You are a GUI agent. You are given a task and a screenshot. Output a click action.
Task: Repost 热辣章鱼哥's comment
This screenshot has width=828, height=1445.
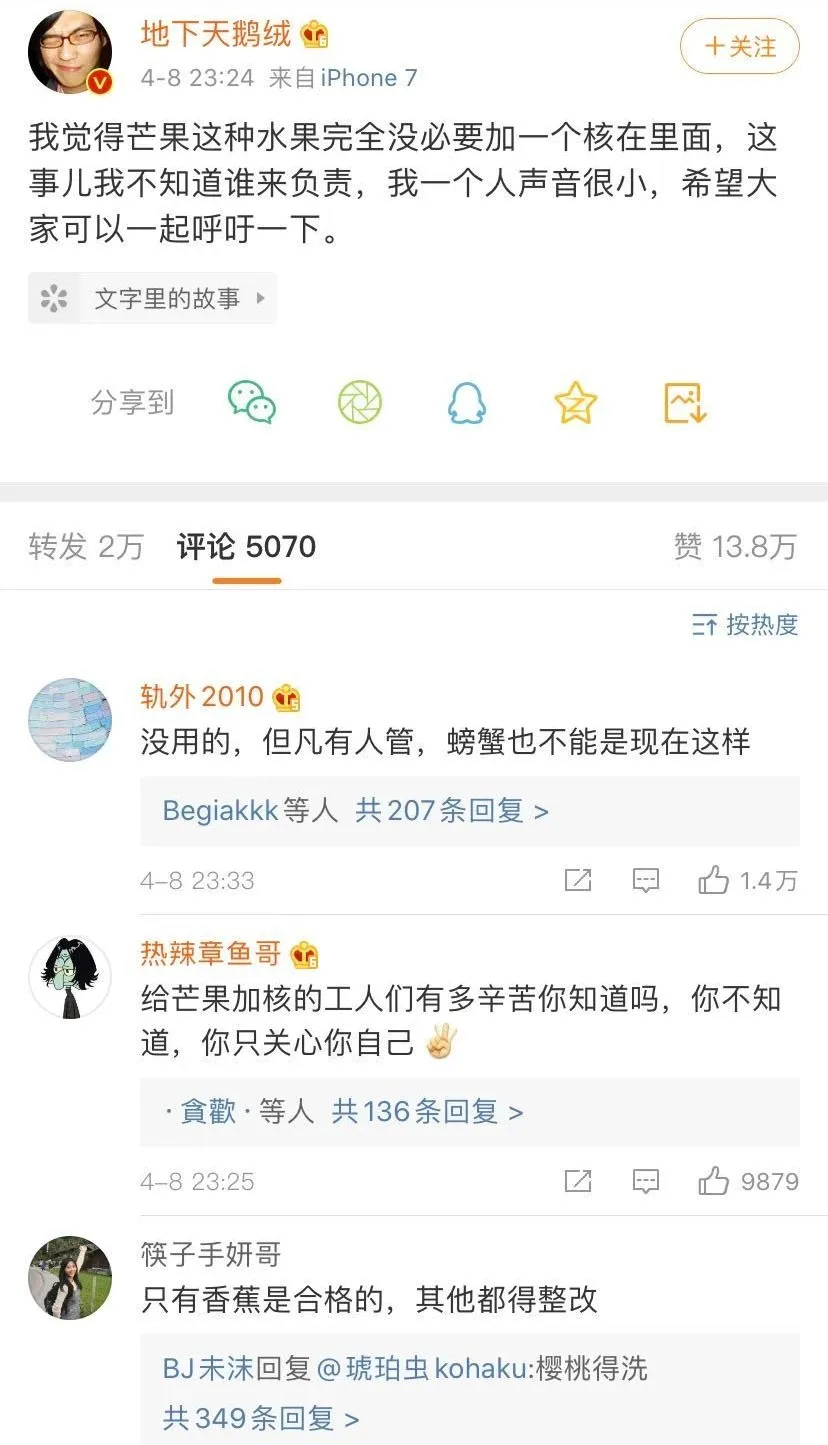pos(578,1181)
